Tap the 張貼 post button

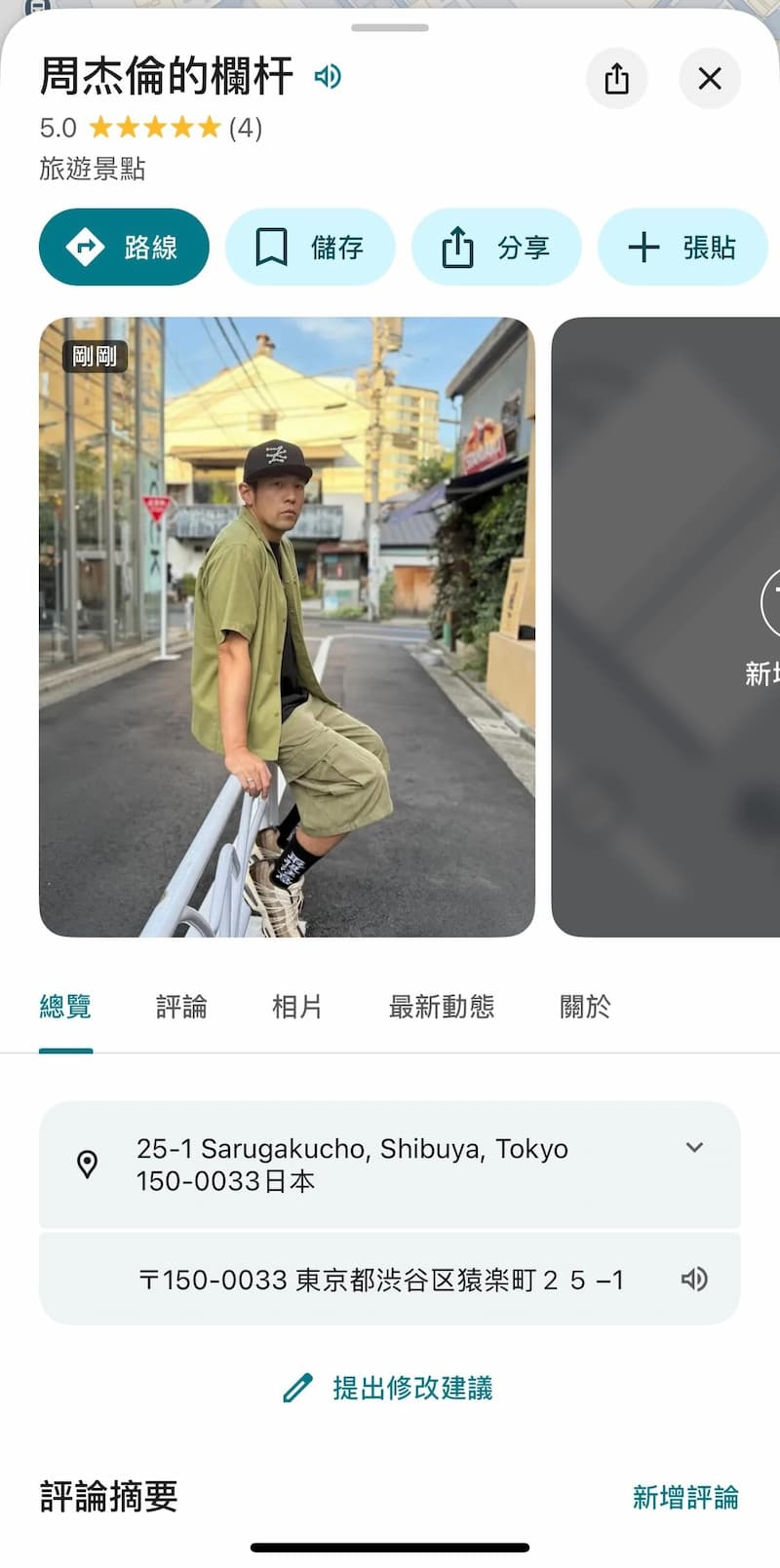point(682,248)
